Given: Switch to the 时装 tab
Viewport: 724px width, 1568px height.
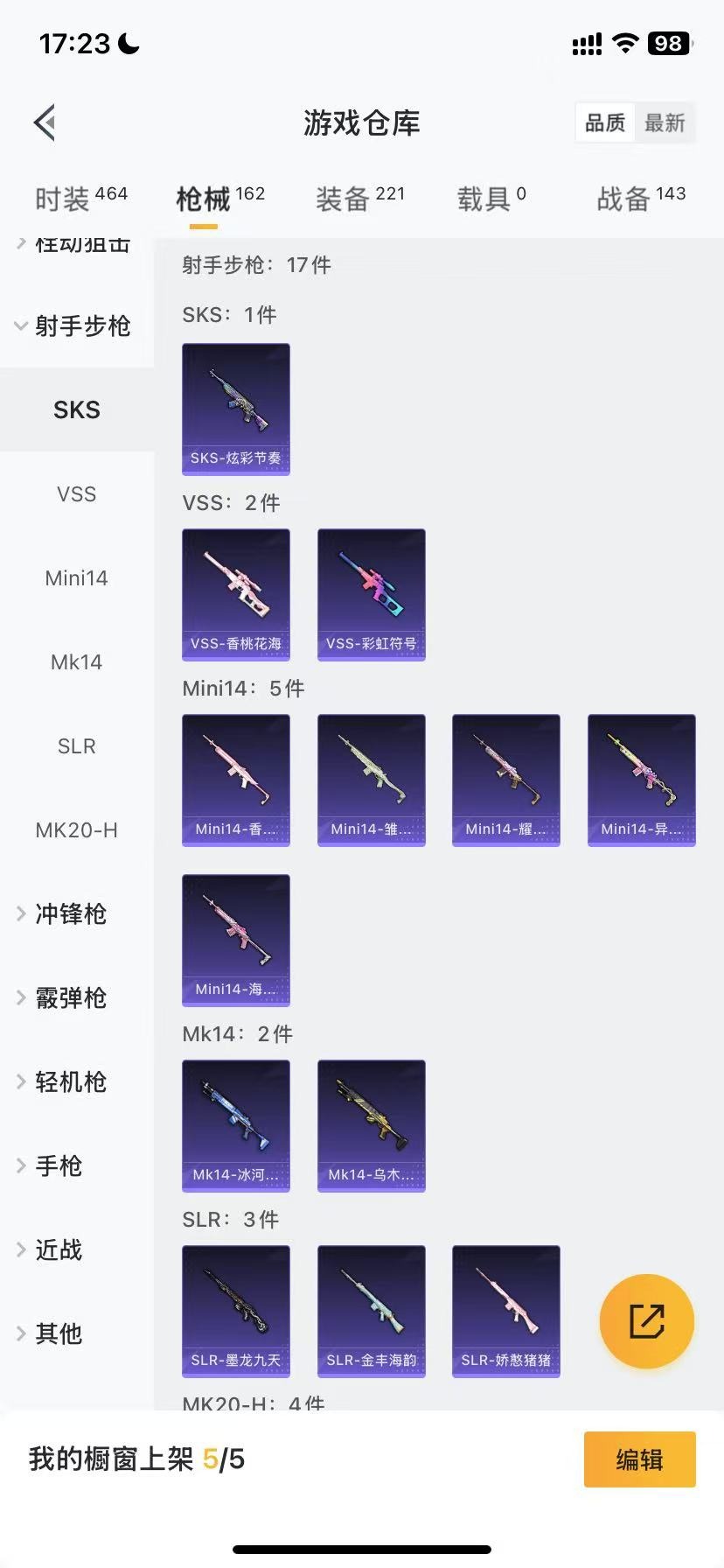Looking at the screenshot, I should coord(80,199).
